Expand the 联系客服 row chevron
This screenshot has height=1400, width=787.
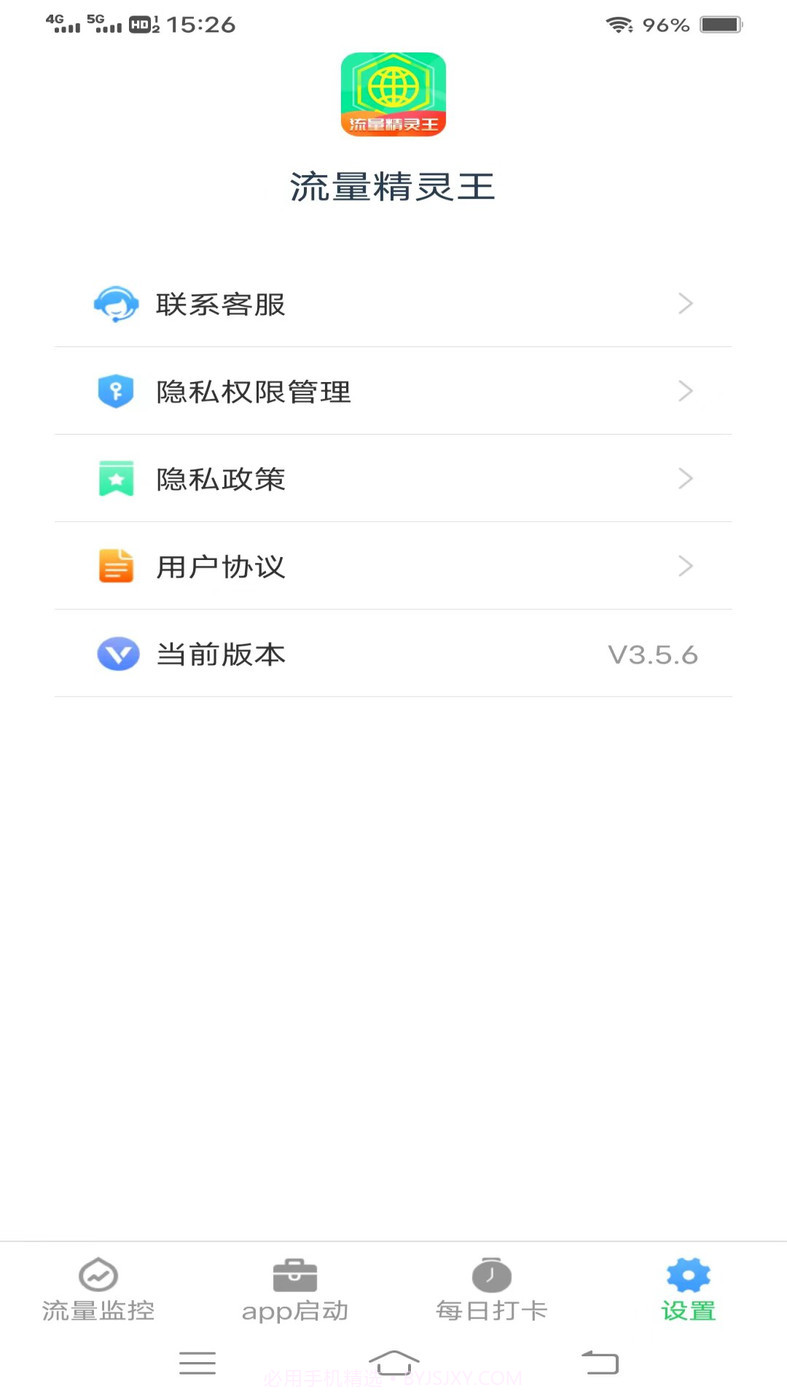pyautogui.click(x=685, y=304)
